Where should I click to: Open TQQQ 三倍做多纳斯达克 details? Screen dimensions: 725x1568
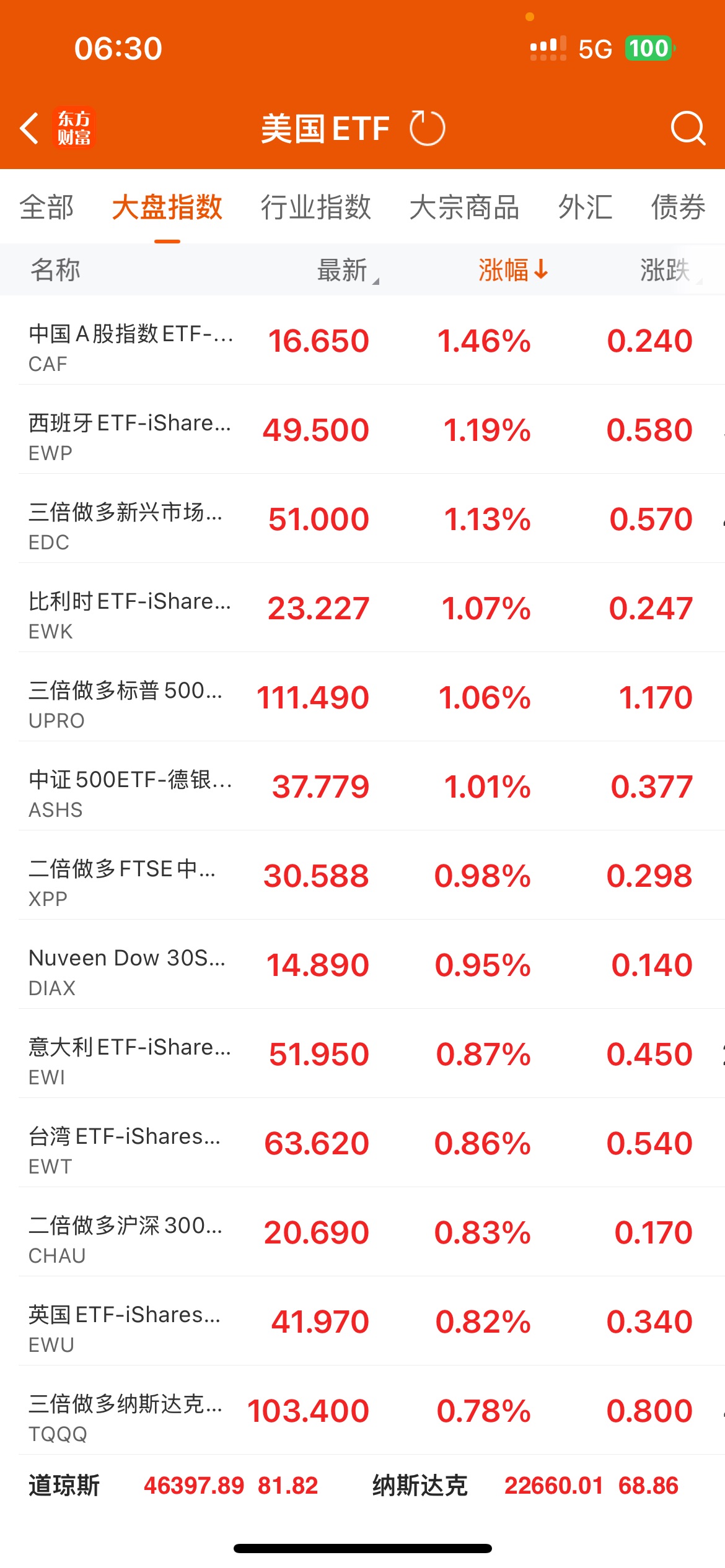click(362, 1411)
